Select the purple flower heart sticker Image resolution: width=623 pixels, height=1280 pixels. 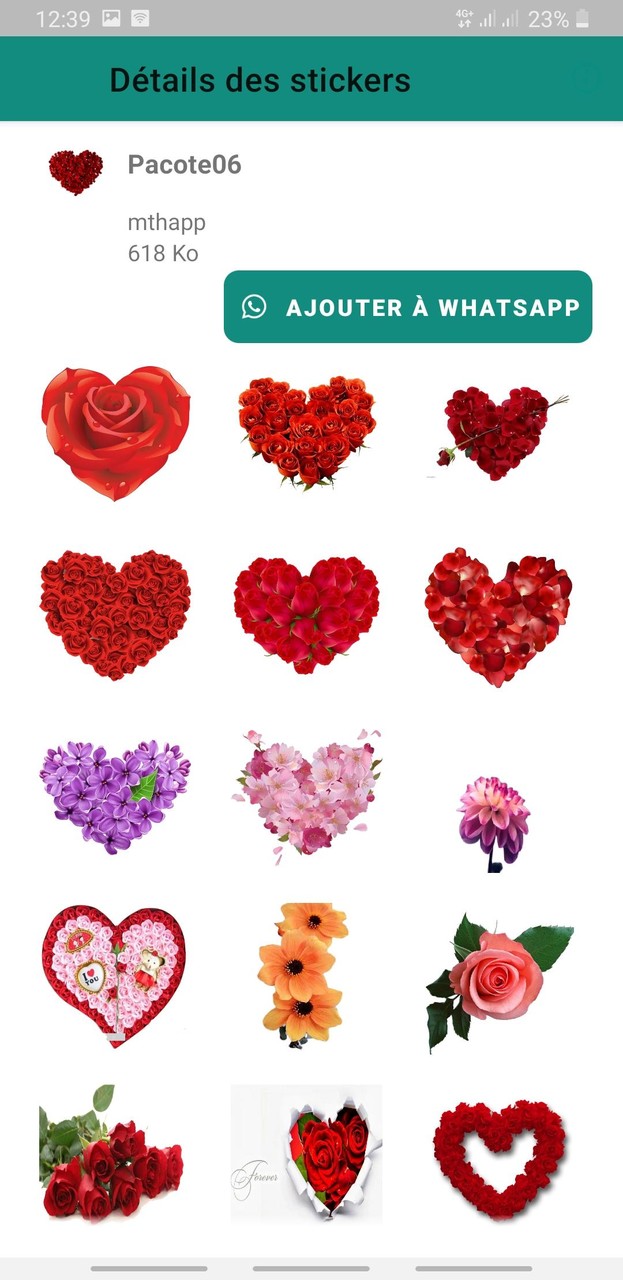point(116,795)
